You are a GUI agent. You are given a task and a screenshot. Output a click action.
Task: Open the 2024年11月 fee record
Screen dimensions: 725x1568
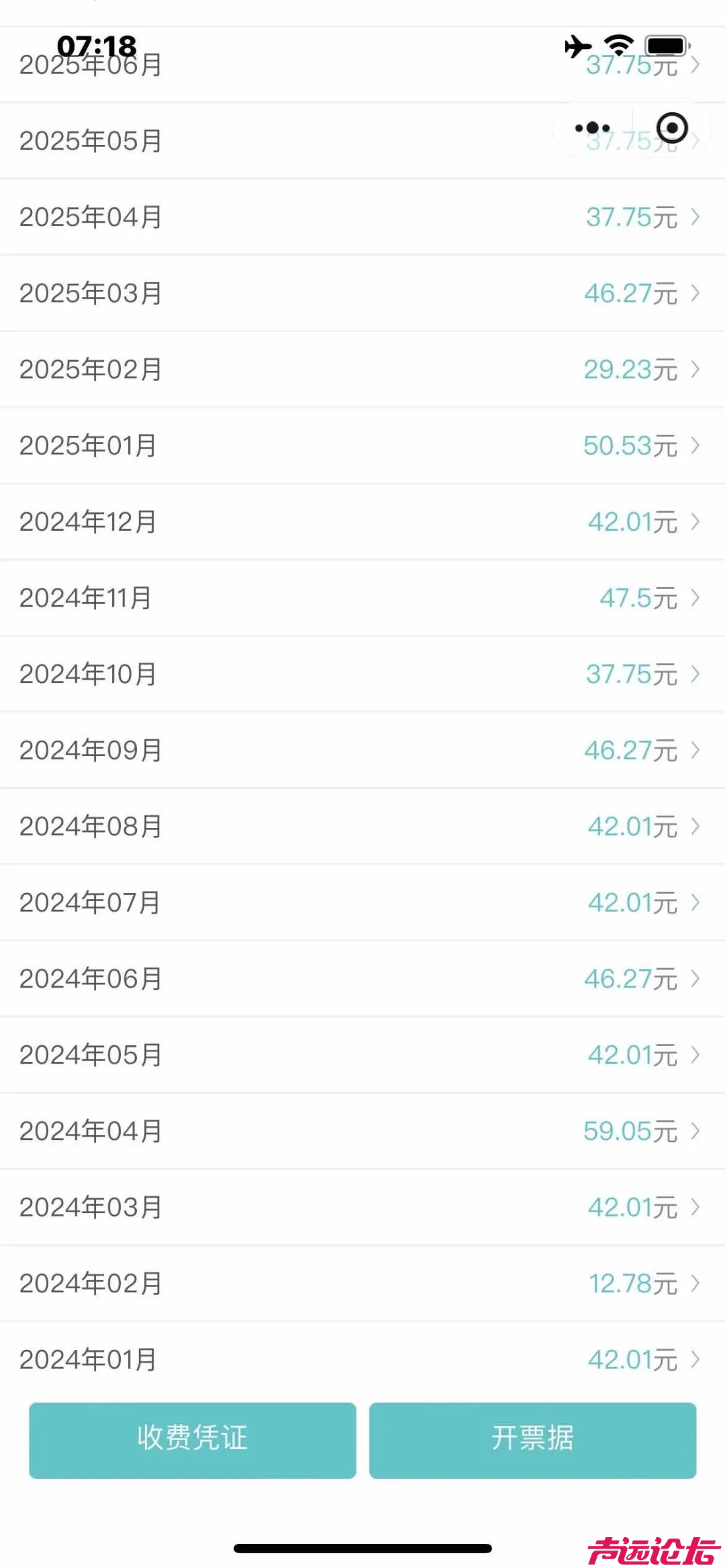click(362, 598)
